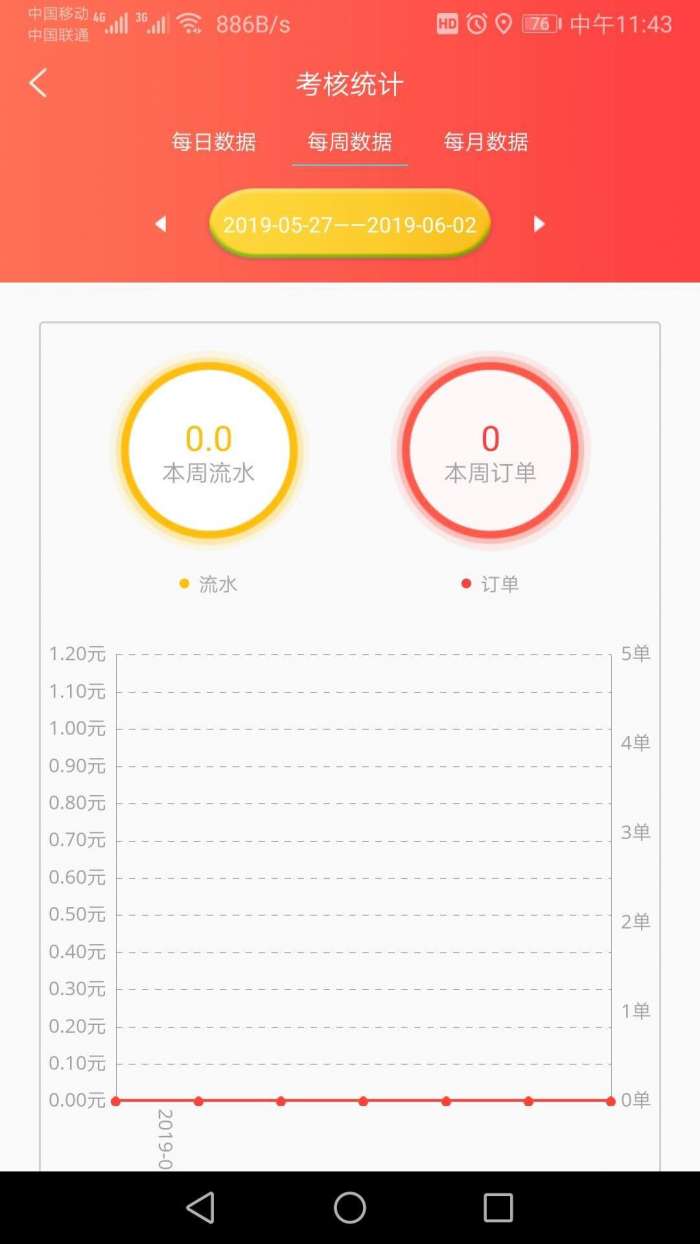Go to the next week with right arrow
Screen dimensions: 700x1244
[539, 224]
